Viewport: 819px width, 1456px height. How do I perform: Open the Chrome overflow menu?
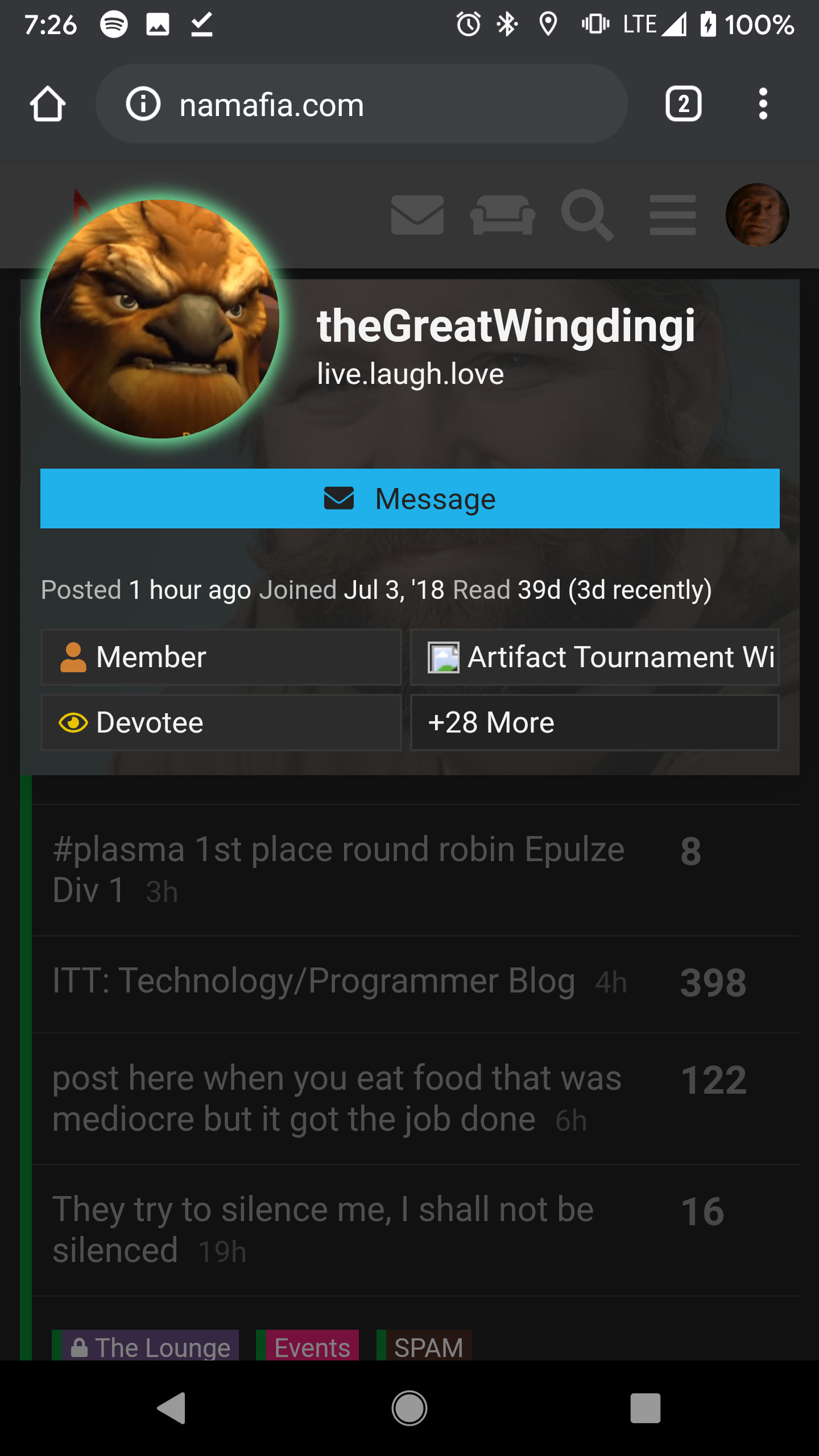click(x=763, y=104)
